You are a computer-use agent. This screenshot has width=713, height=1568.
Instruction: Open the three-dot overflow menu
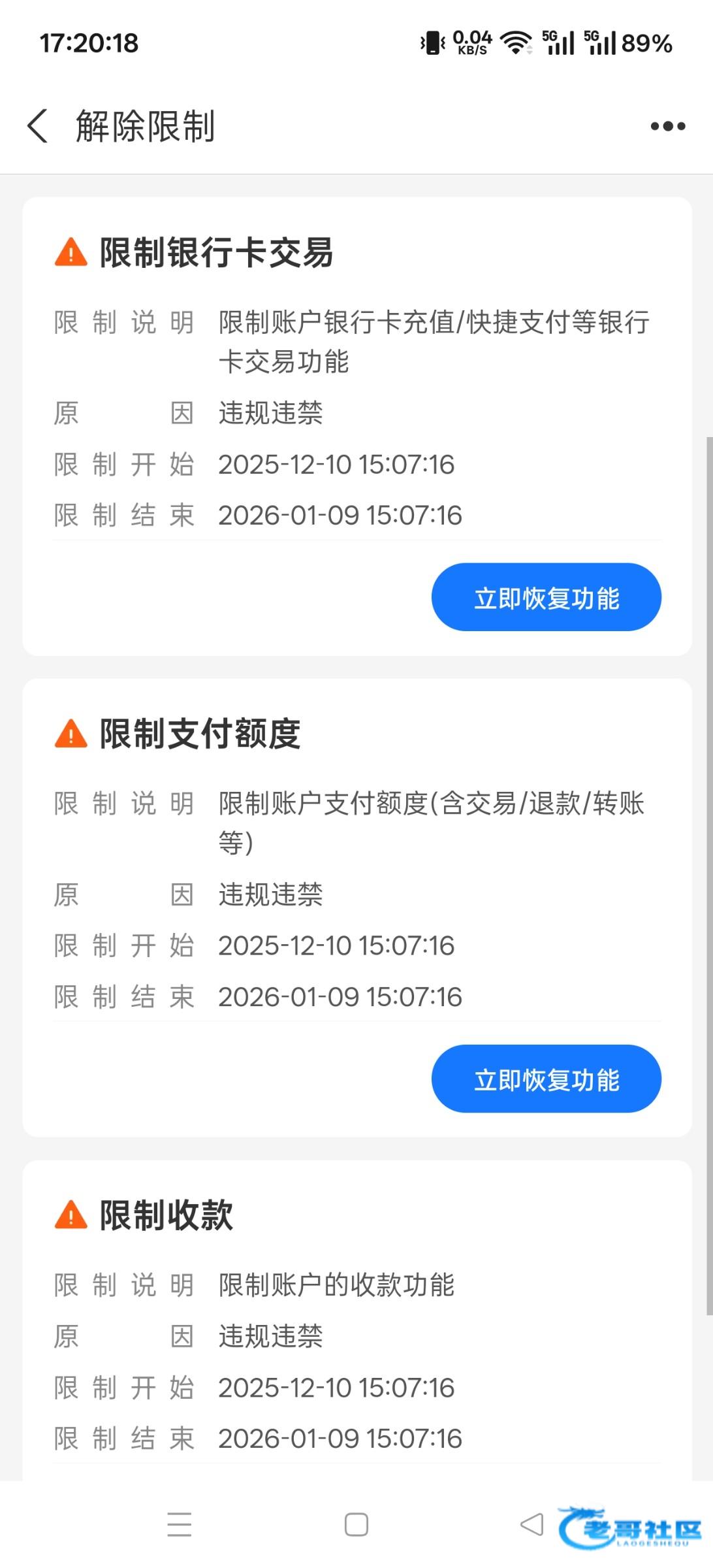tap(667, 126)
